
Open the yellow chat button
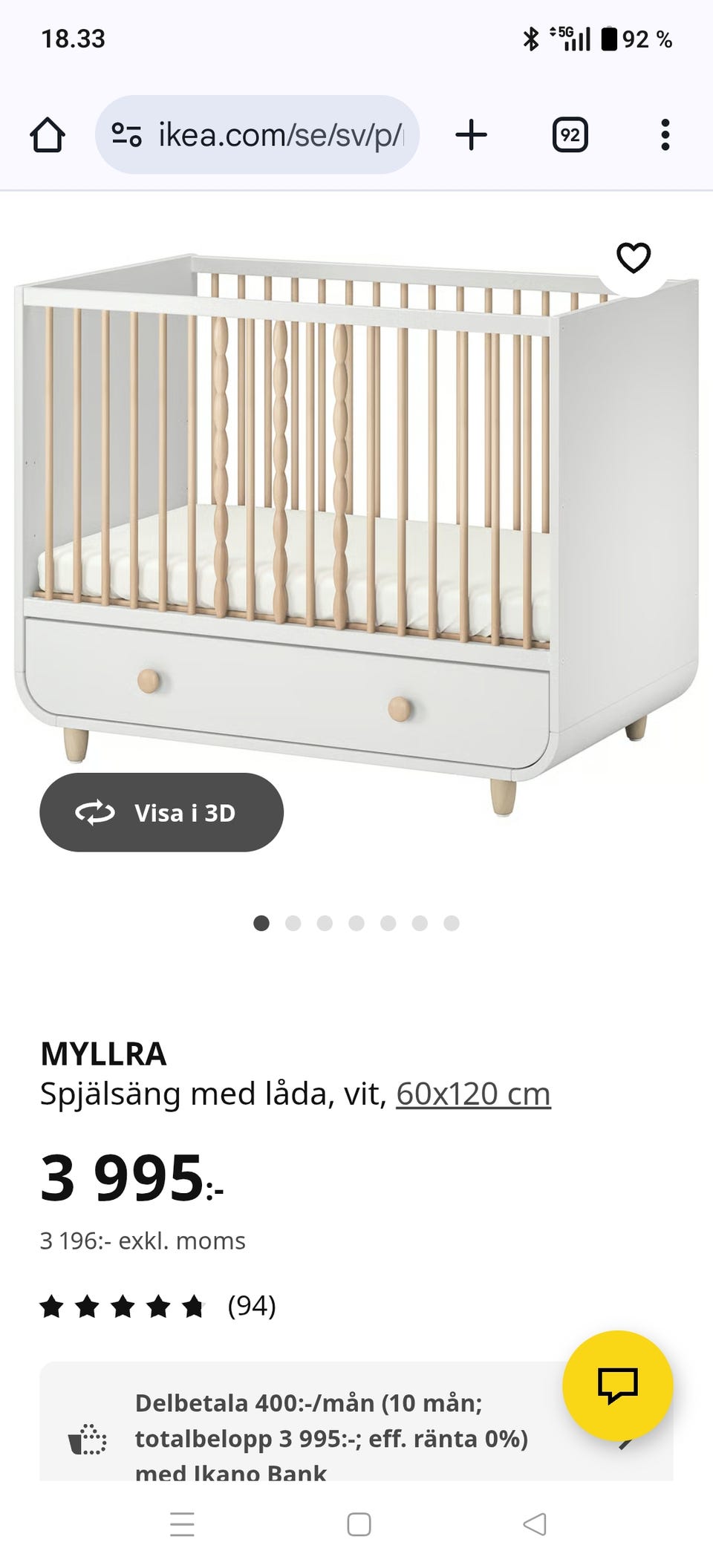click(x=618, y=1385)
